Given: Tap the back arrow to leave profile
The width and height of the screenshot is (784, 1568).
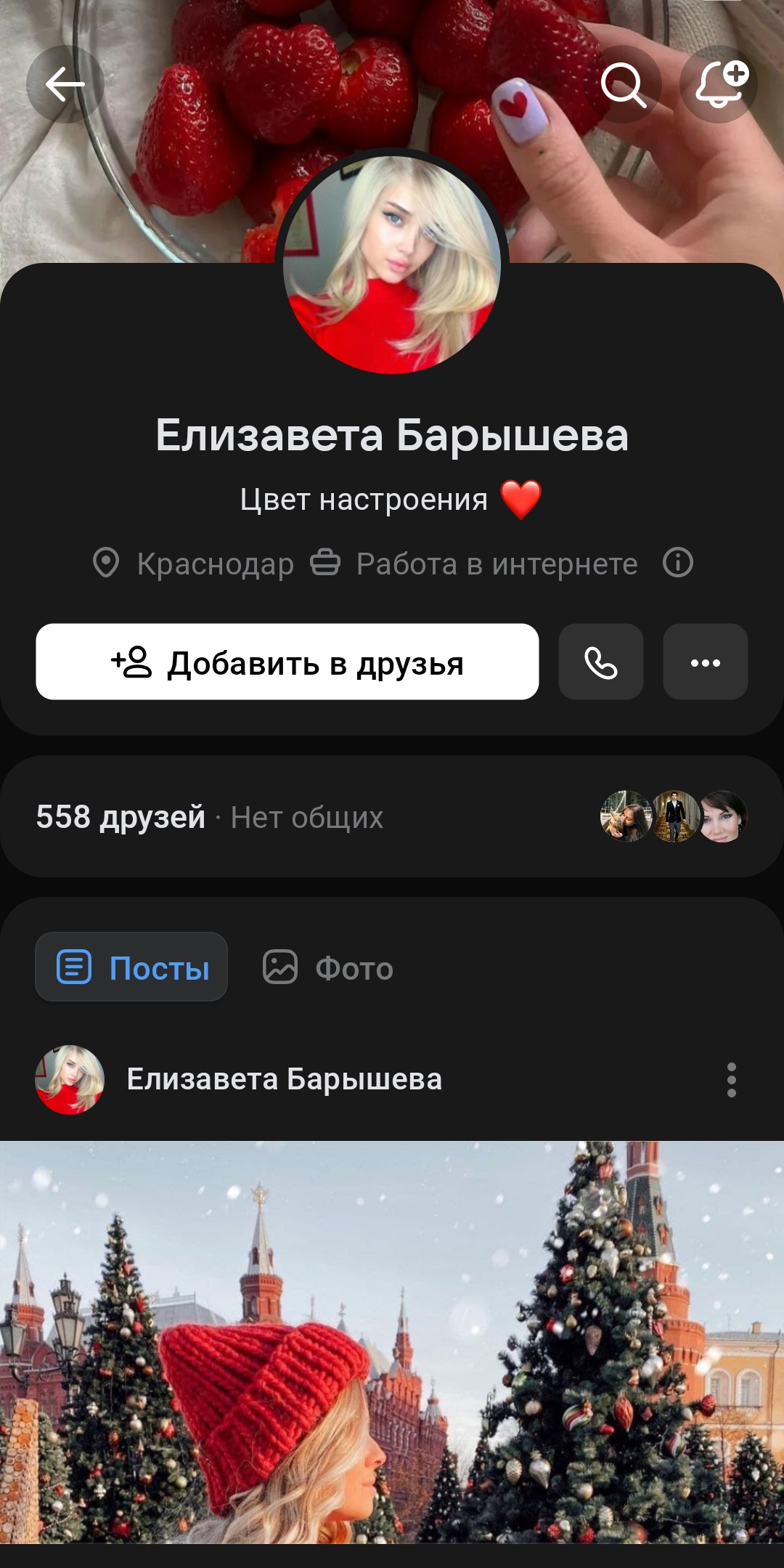Looking at the screenshot, I should click(x=65, y=85).
